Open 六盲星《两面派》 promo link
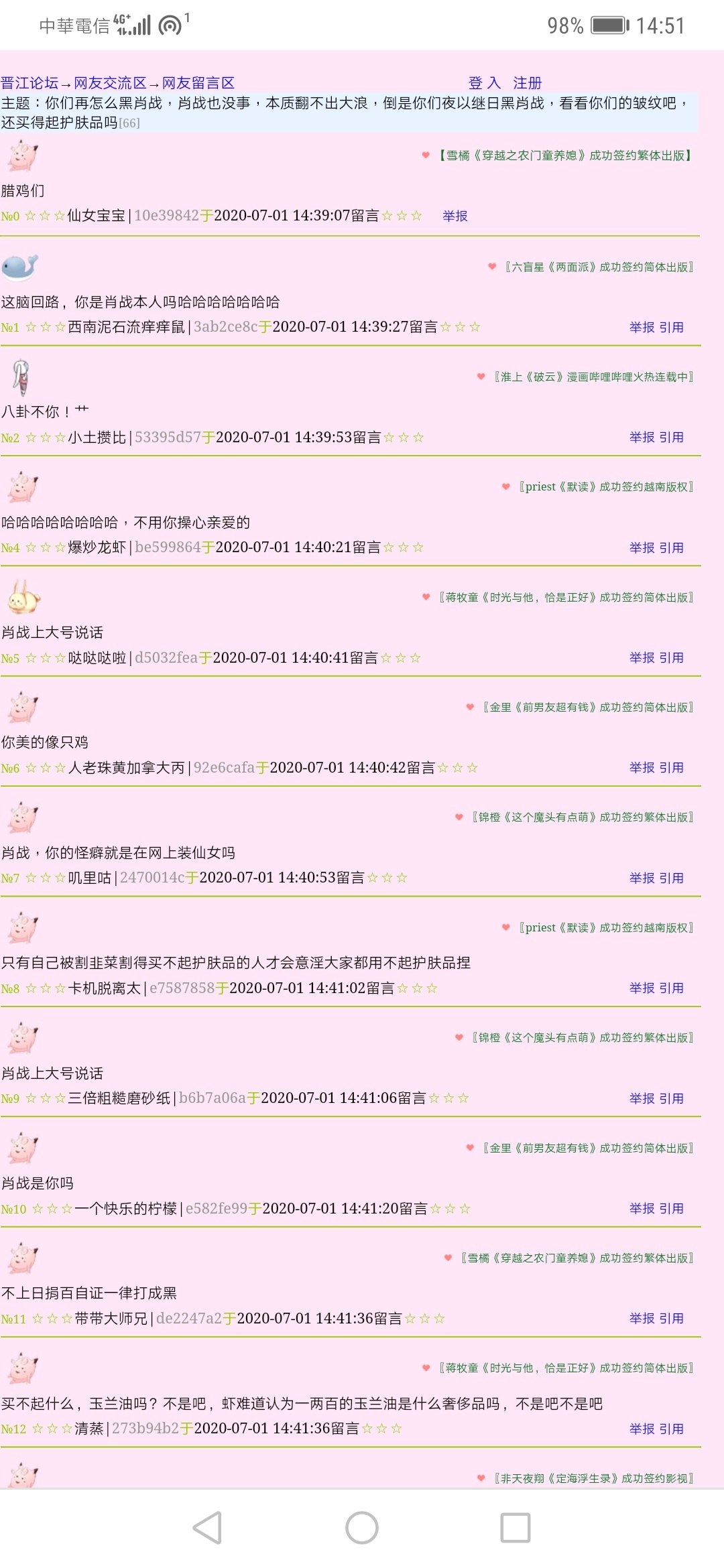The image size is (724, 1568). [x=598, y=267]
